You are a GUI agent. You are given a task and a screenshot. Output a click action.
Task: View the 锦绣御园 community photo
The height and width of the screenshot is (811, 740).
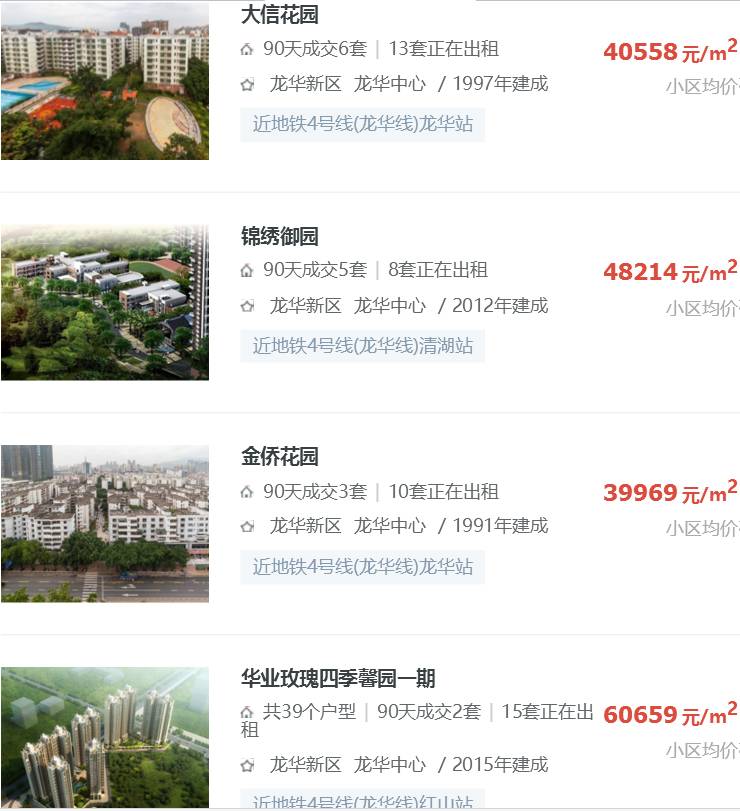pyautogui.click(x=105, y=302)
